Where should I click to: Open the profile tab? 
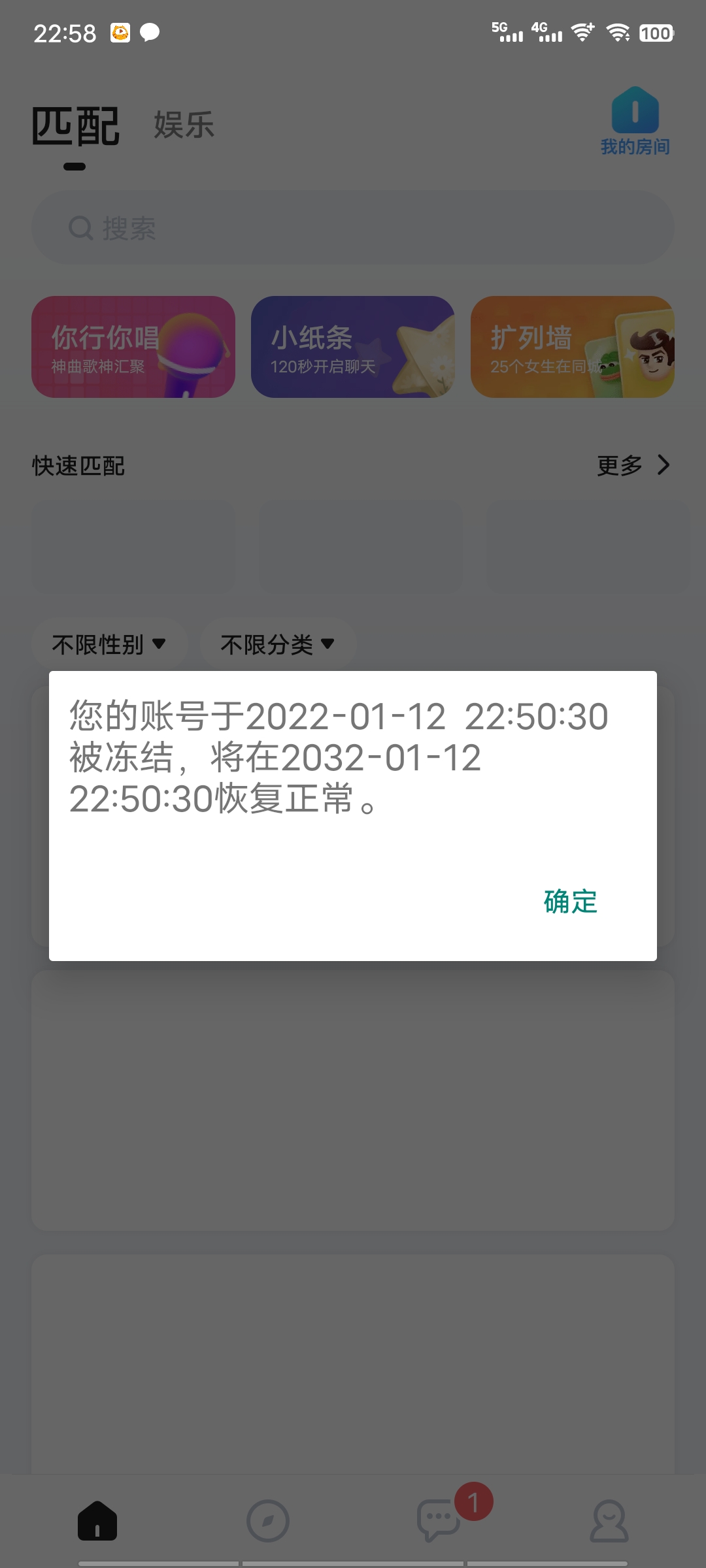click(609, 1520)
